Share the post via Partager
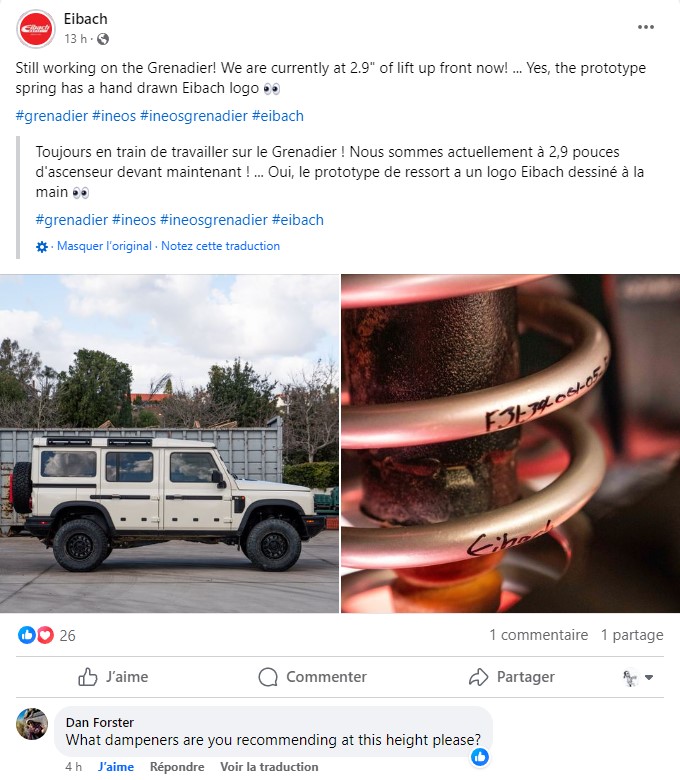 [511, 677]
